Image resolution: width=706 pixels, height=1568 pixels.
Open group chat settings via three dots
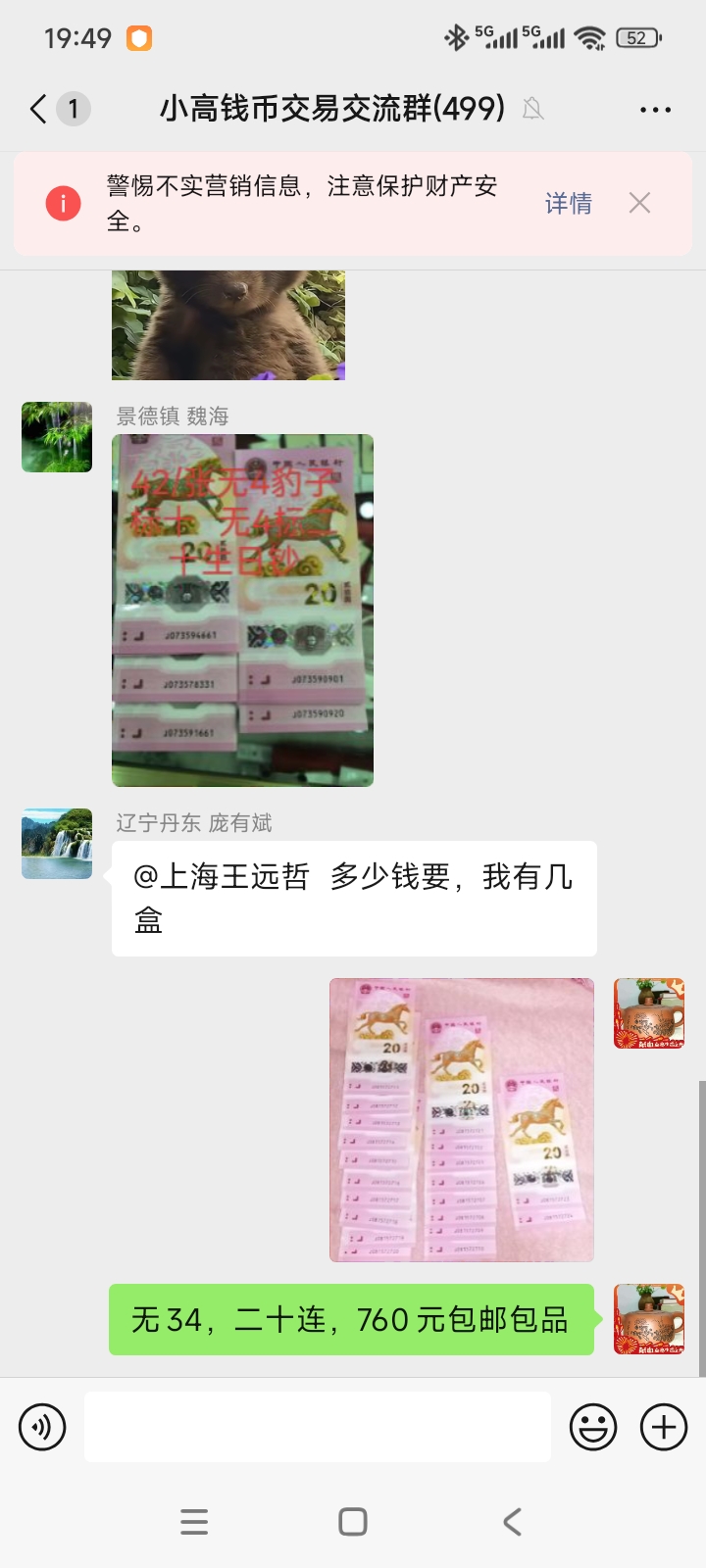[x=655, y=109]
